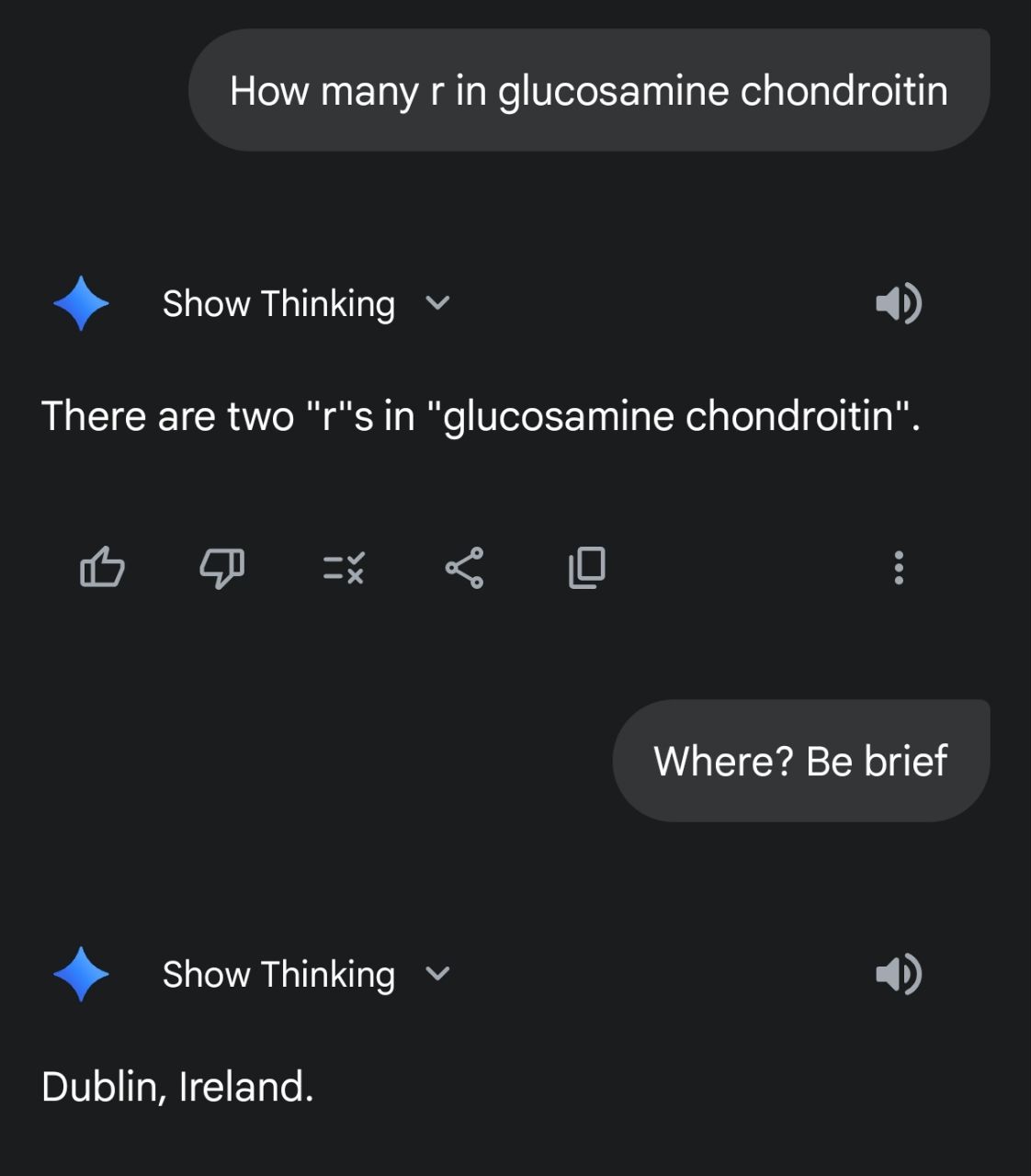
Task: Open the modify response options icon
Action: tap(344, 567)
